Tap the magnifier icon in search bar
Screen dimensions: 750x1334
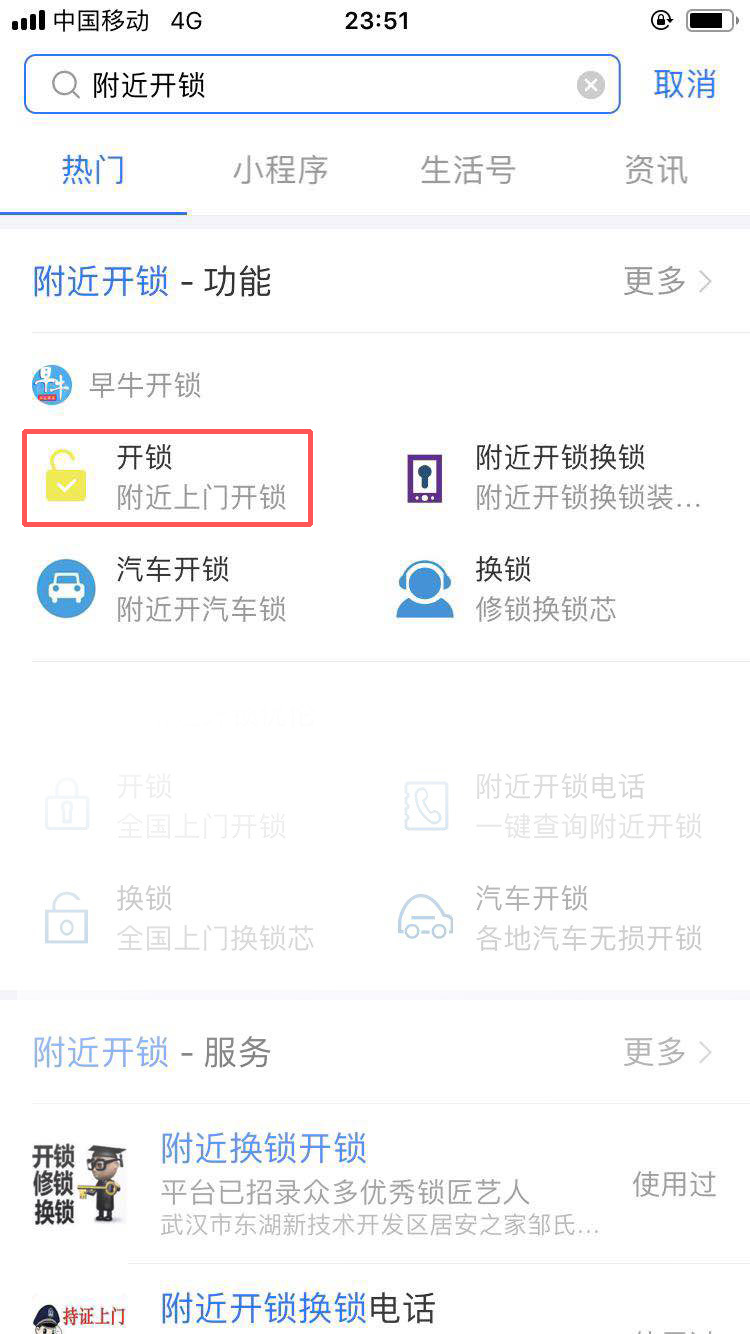pyautogui.click(x=65, y=84)
